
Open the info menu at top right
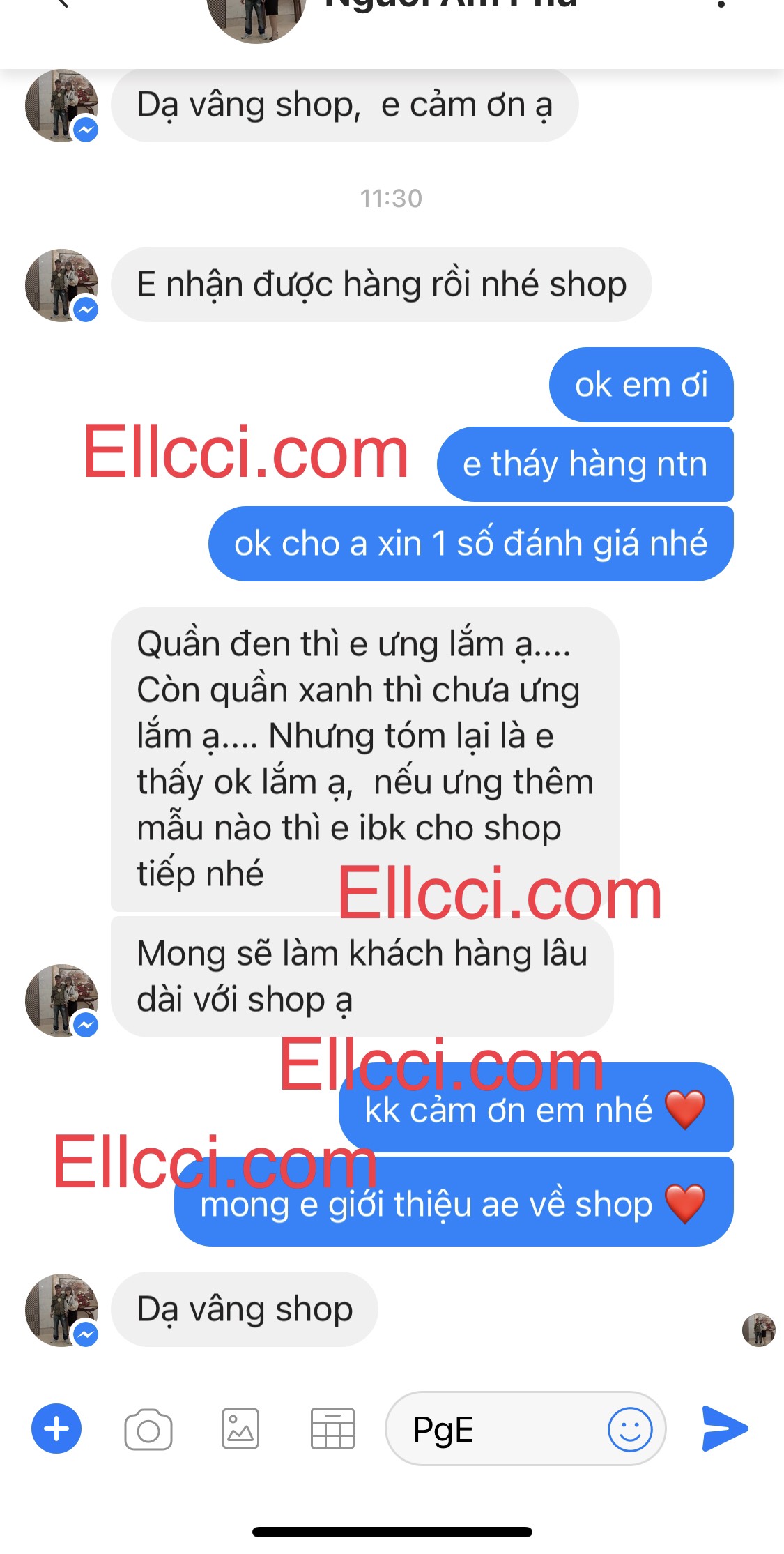click(x=721, y=6)
